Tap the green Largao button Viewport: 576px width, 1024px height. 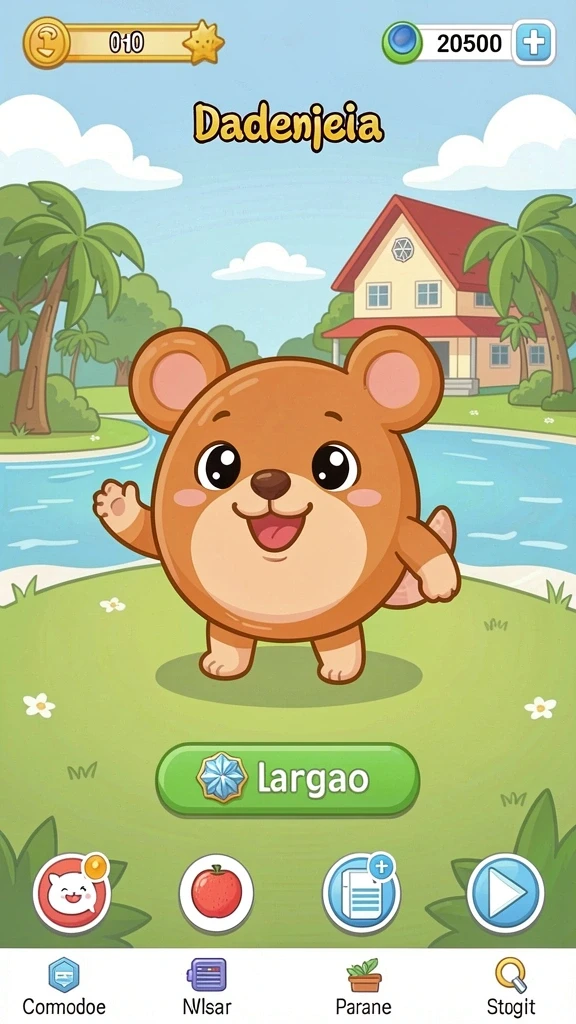287,778
